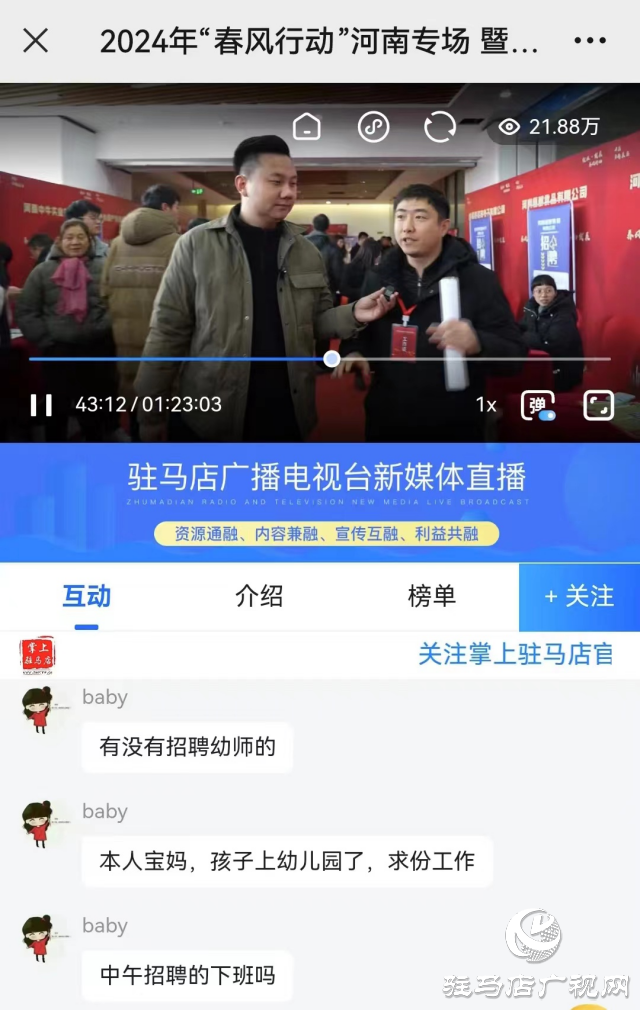Image resolution: width=640 pixels, height=1010 pixels.
Task: Switch to the 互动 tab
Action: click(87, 597)
